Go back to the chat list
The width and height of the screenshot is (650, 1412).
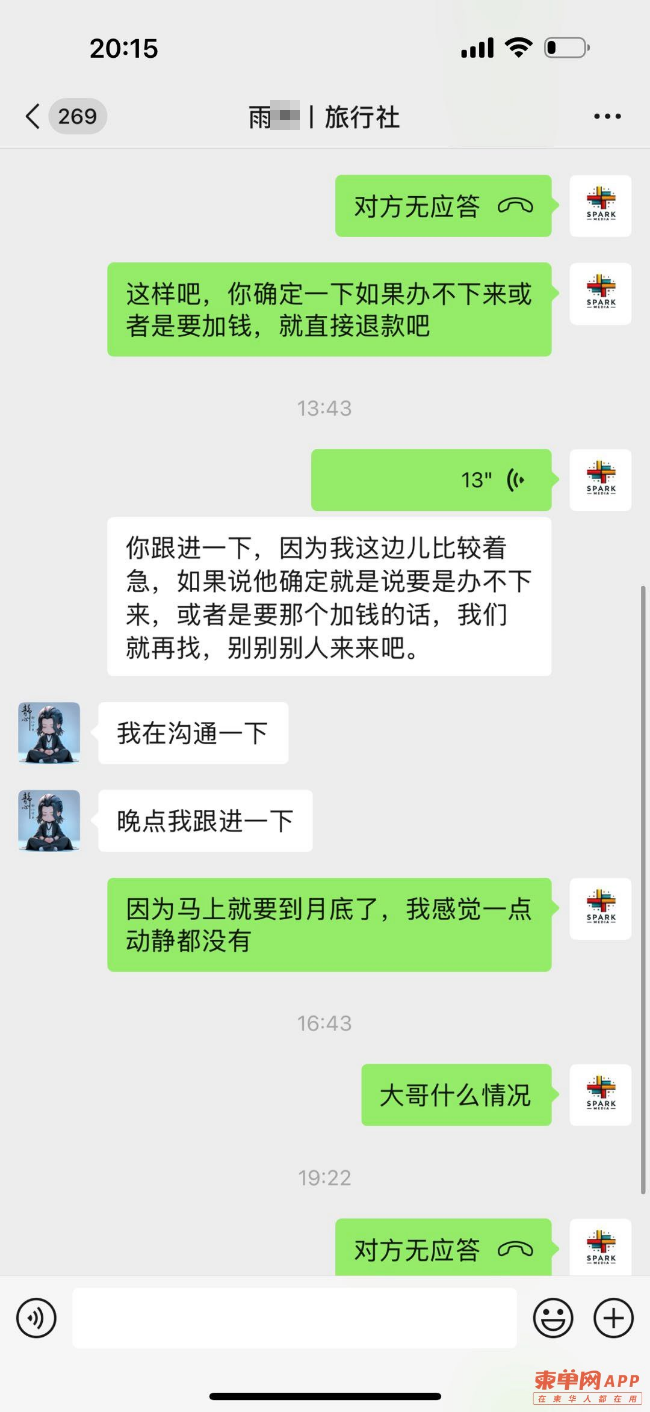[33, 117]
